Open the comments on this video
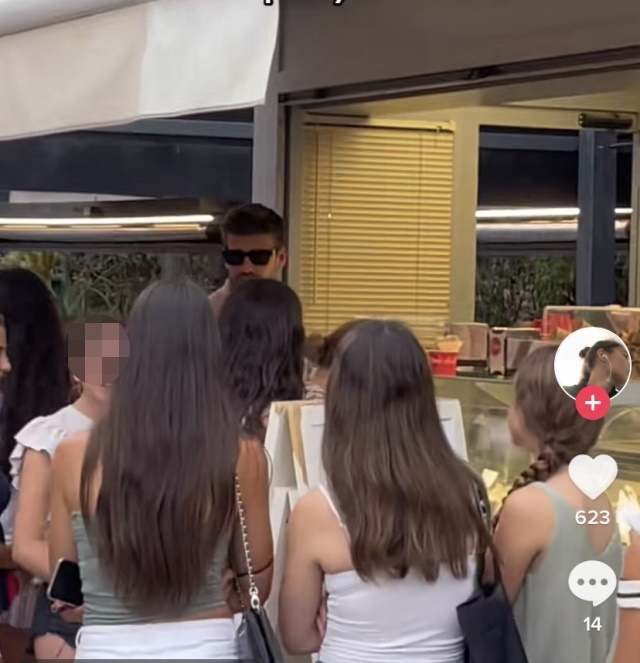 pyautogui.click(x=592, y=582)
